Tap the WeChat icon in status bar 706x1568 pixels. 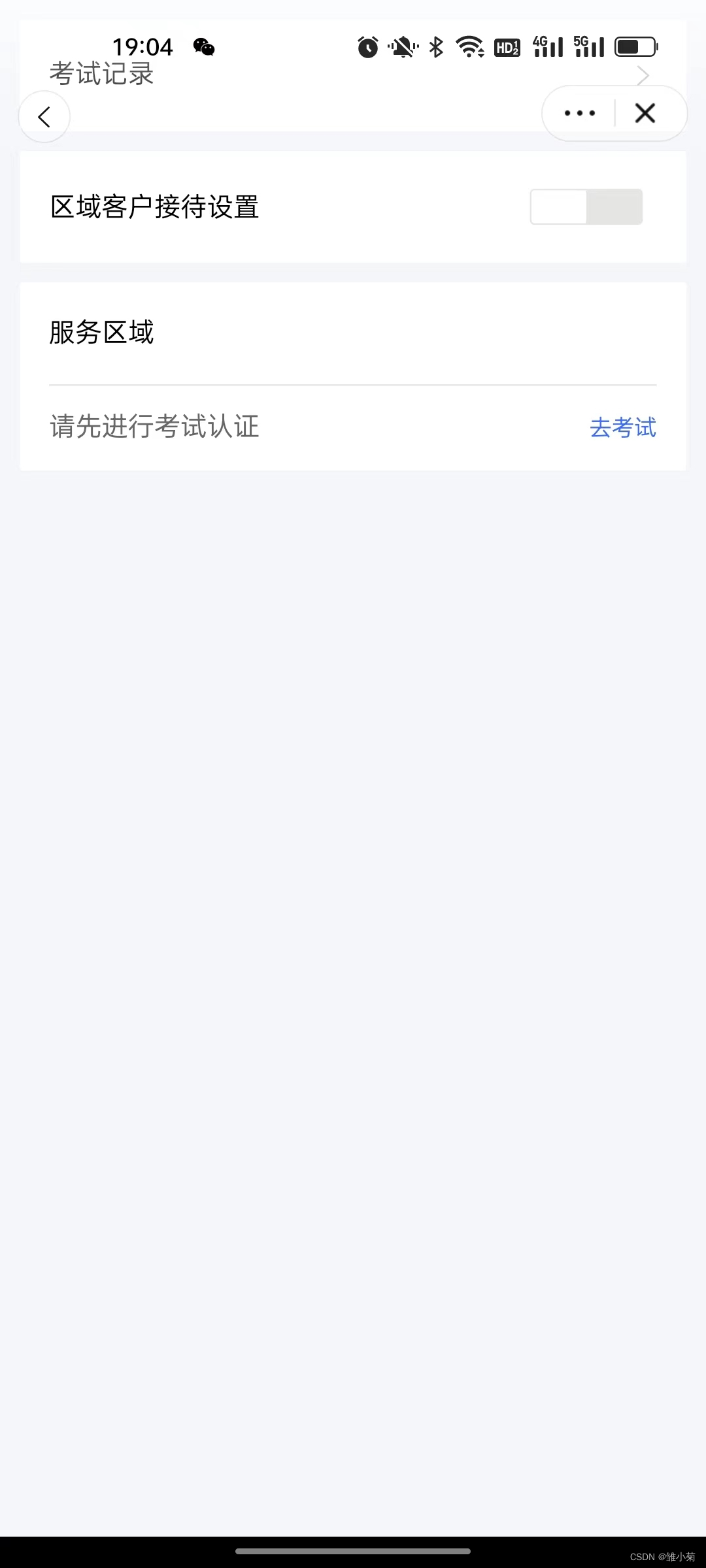coord(203,46)
